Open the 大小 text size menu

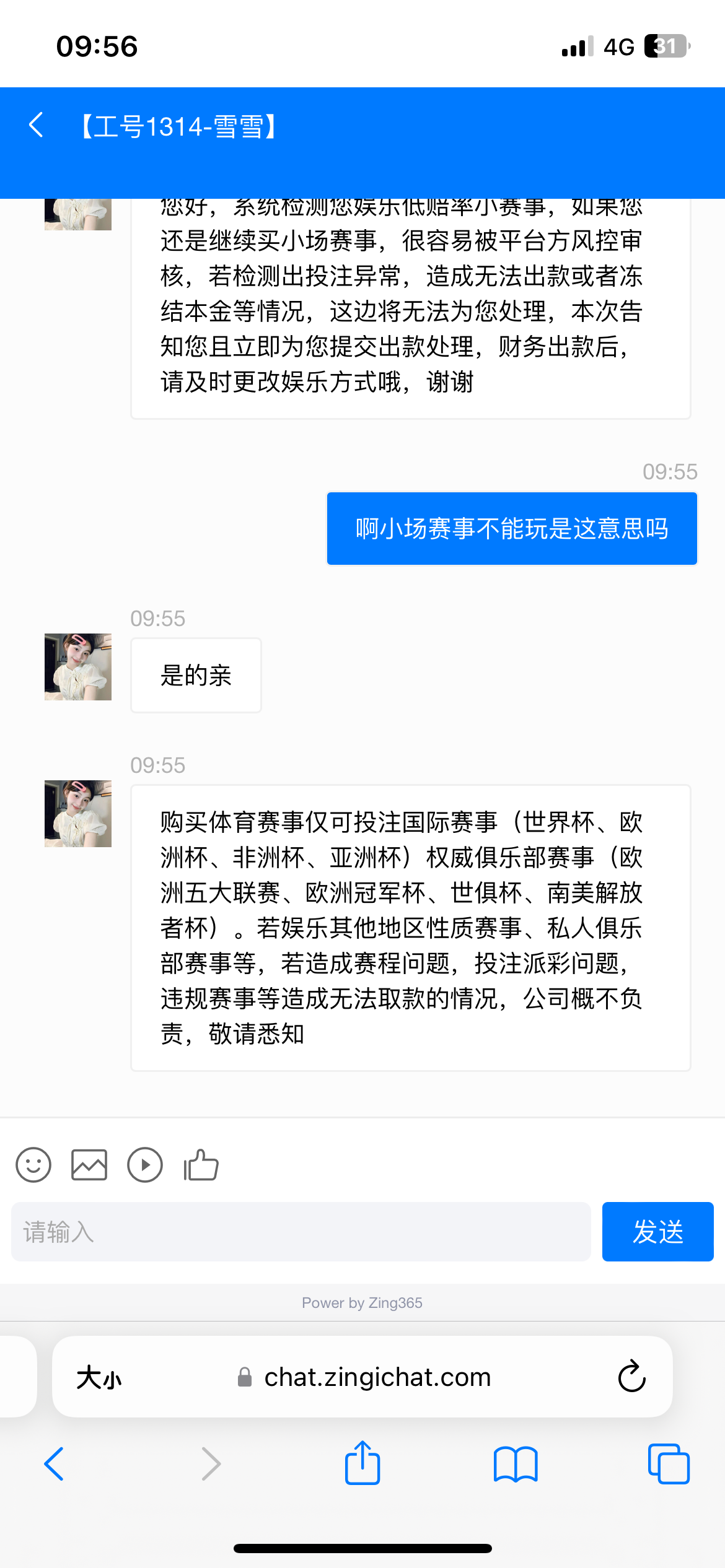click(x=99, y=1377)
